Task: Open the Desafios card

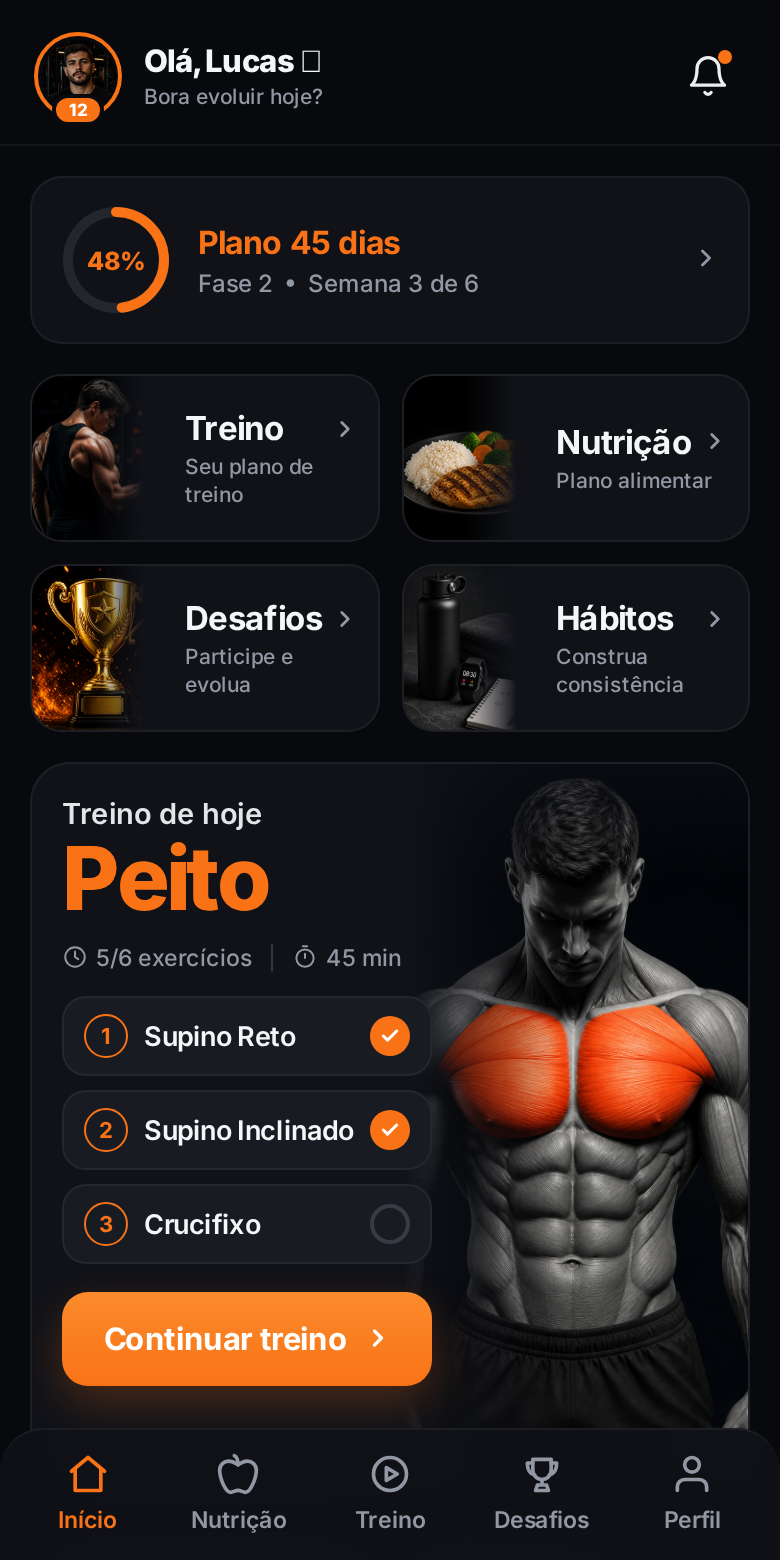Action: point(205,648)
